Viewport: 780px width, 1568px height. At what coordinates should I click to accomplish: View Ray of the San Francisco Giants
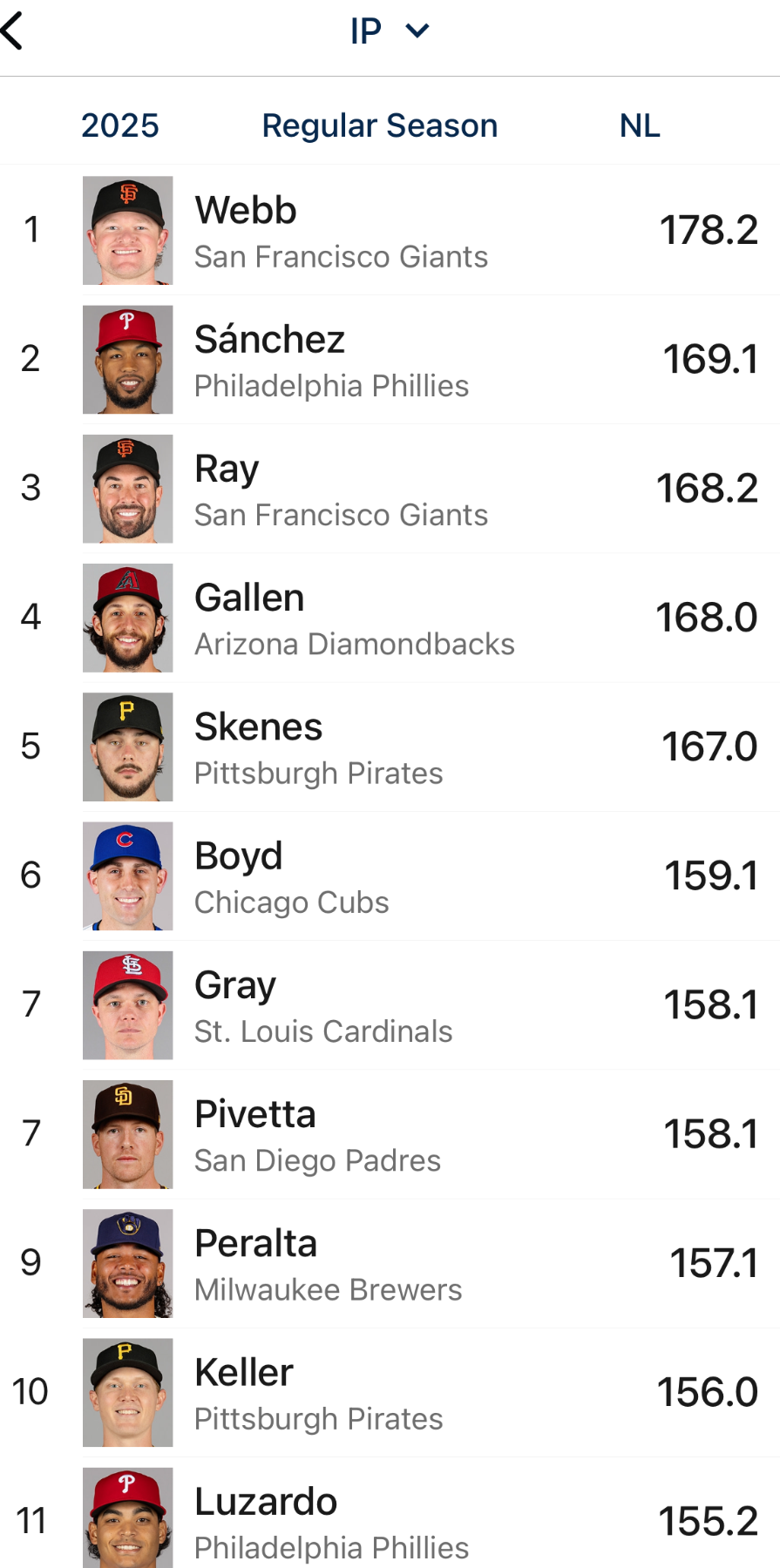(390, 489)
